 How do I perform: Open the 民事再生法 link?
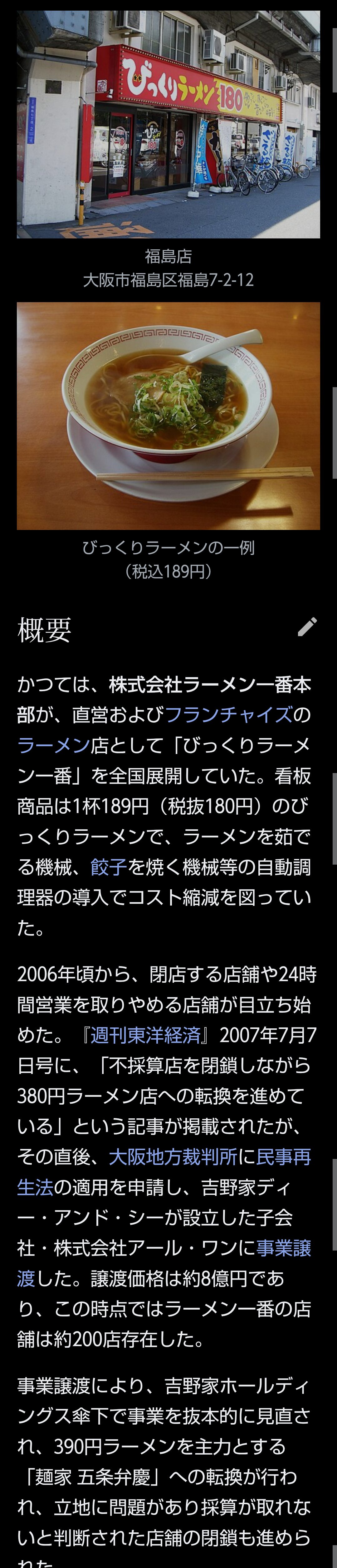pyautogui.click(x=283, y=1156)
